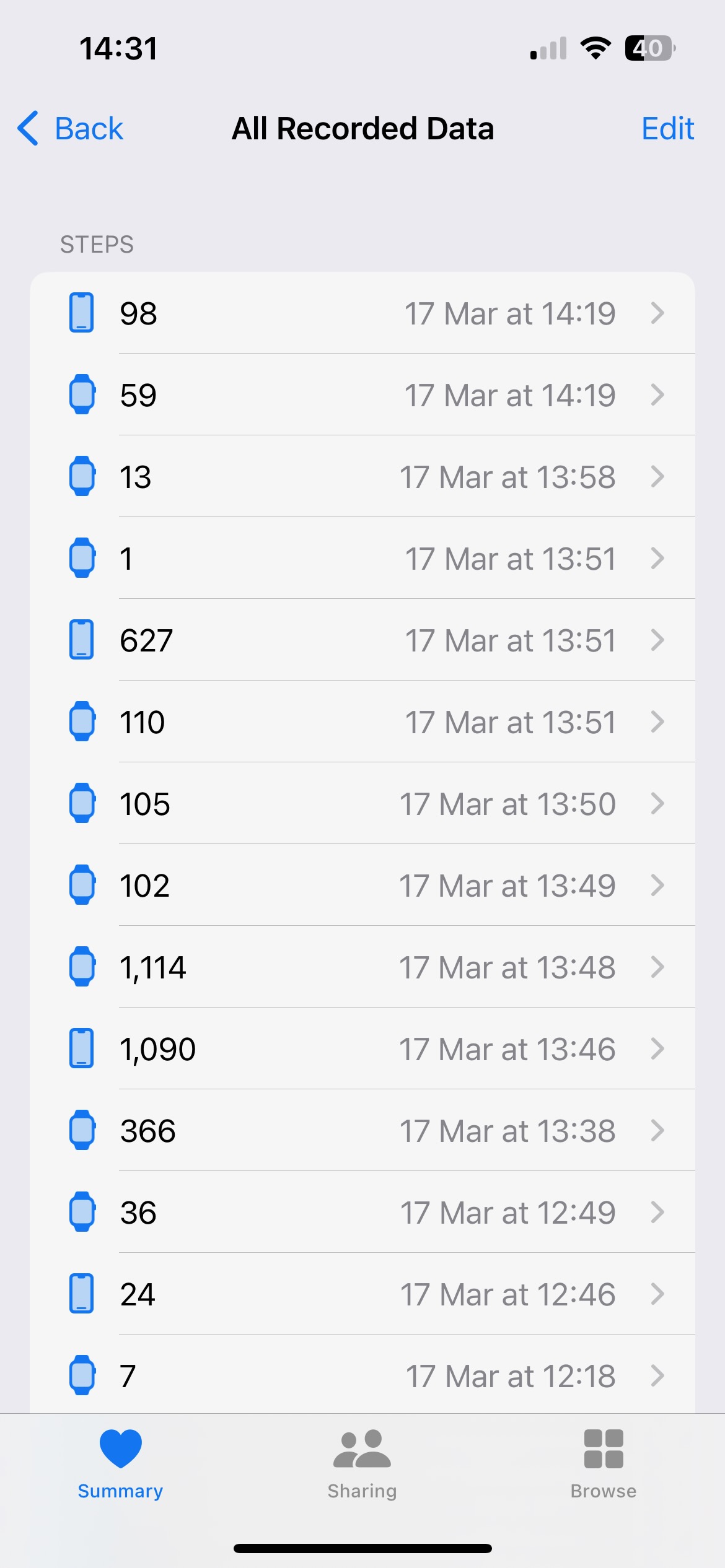The width and height of the screenshot is (725, 1568).
Task: Switch to the Sharing tab
Action: coord(362,1464)
